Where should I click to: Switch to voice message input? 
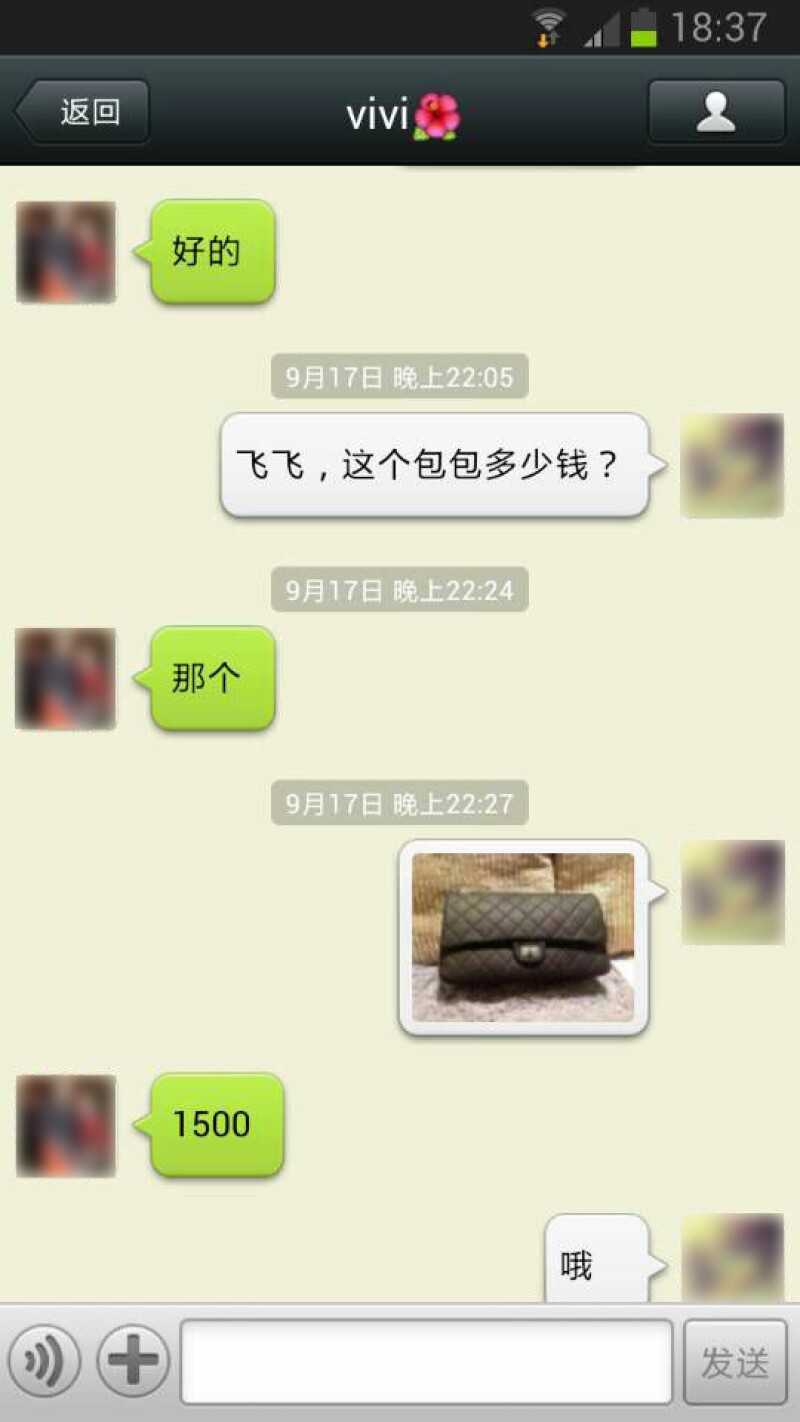[x=44, y=1361]
